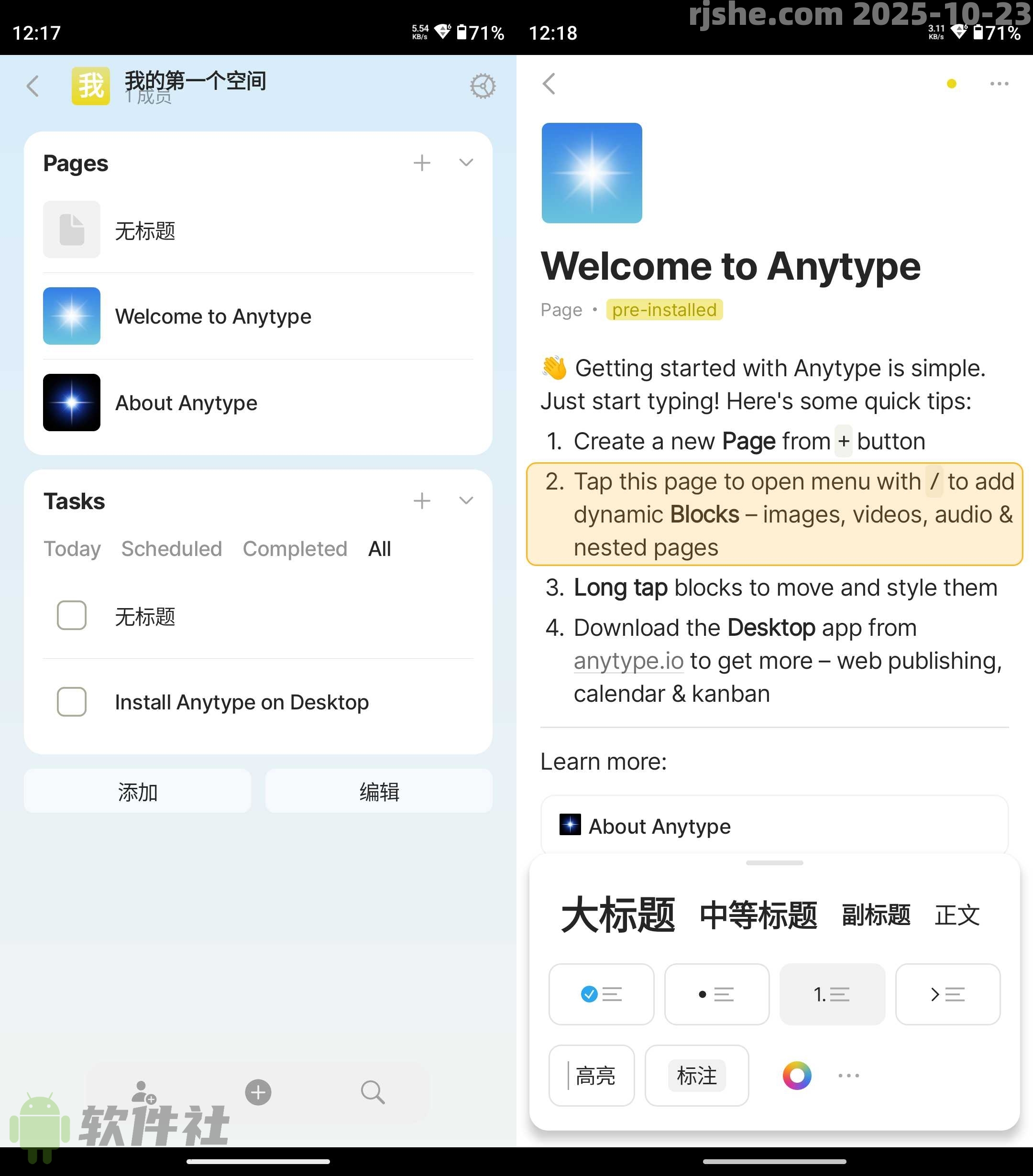Add a new page in Pages widget
Image resolution: width=1033 pixels, height=1176 pixels.
(422, 163)
